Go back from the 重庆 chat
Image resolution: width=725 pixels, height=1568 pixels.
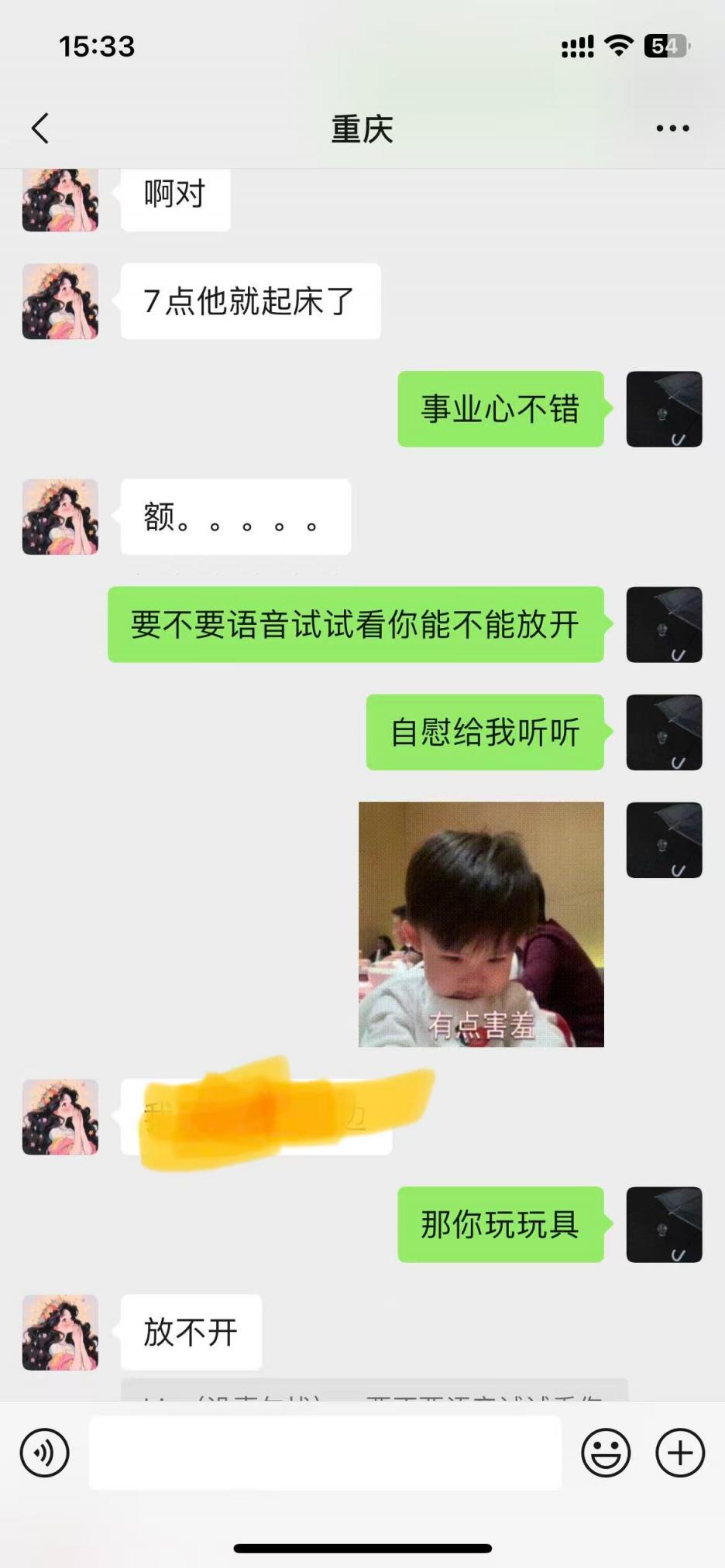point(40,129)
